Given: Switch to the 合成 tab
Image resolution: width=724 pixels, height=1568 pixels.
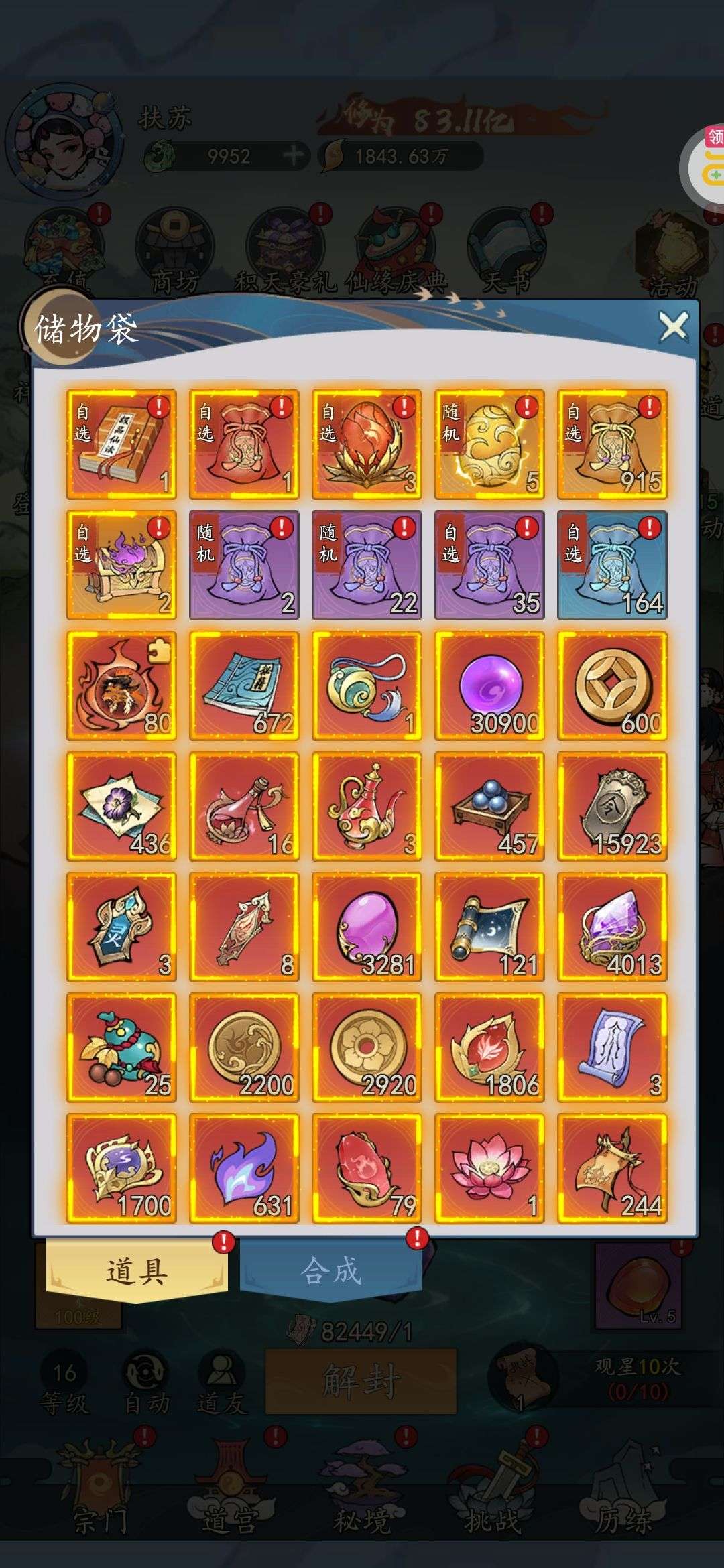Looking at the screenshot, I should point(331,1270).
